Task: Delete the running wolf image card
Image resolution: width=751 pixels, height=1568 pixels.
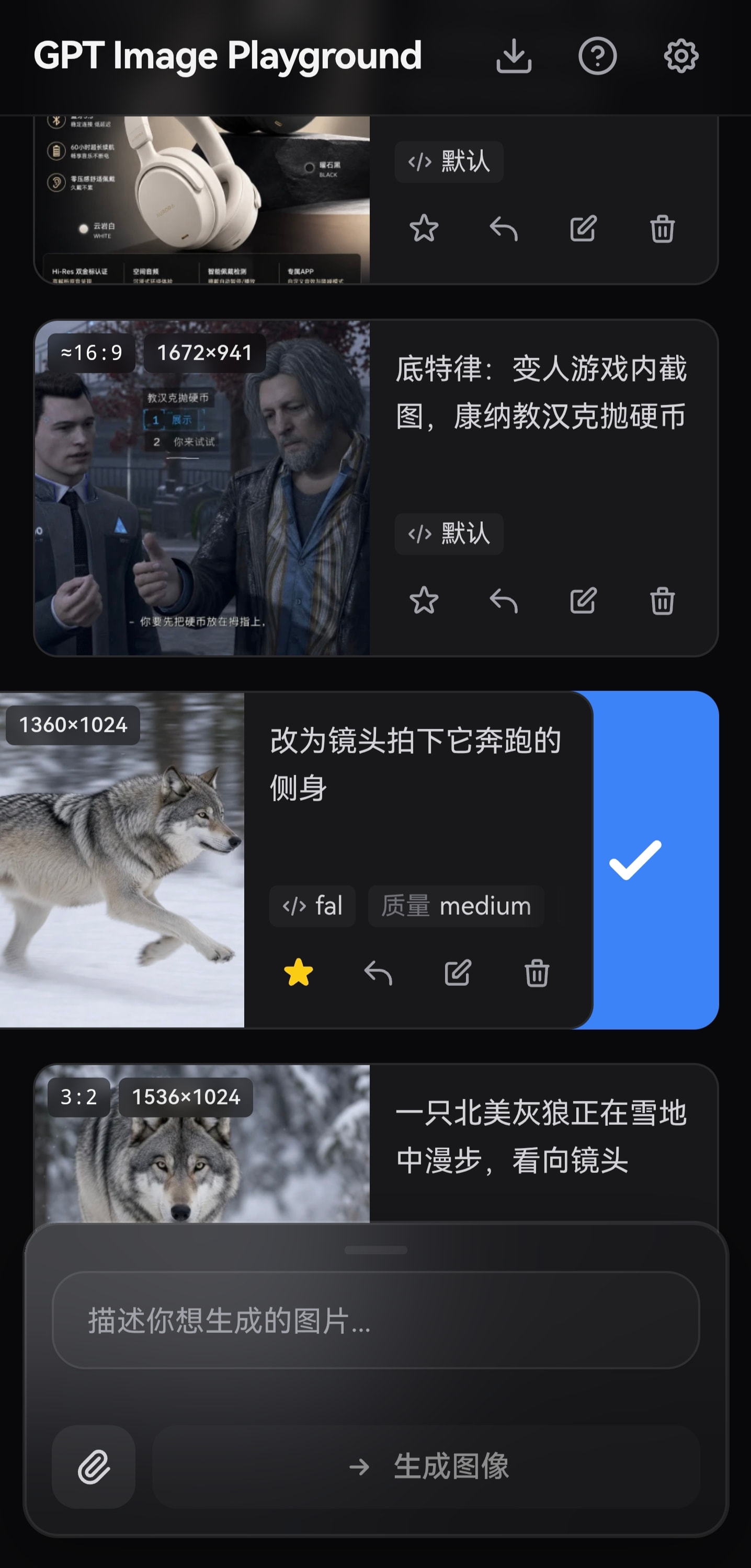Action: [537, 973]
